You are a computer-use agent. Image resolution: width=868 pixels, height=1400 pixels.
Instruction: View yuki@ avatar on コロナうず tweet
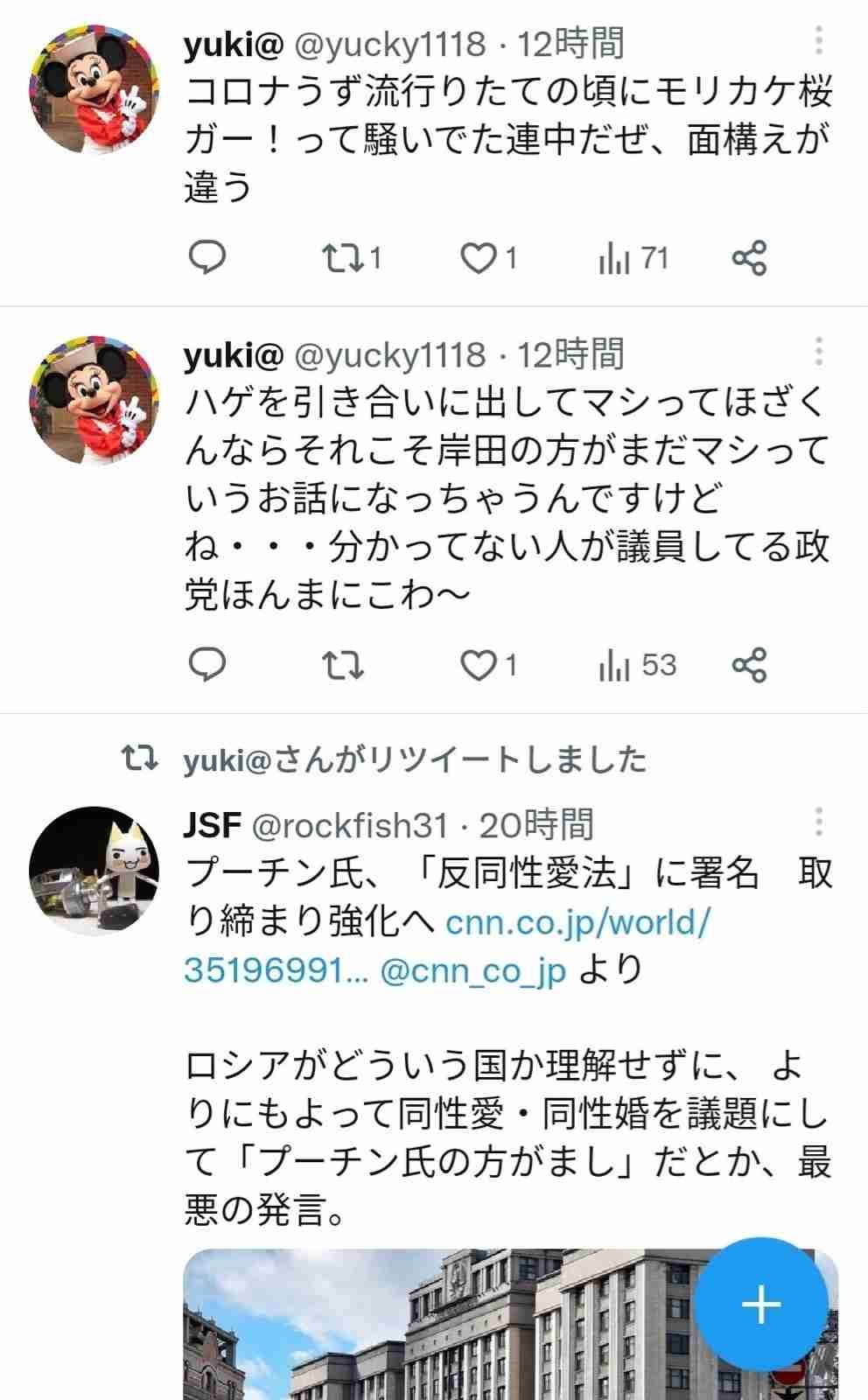coord(94,89)
